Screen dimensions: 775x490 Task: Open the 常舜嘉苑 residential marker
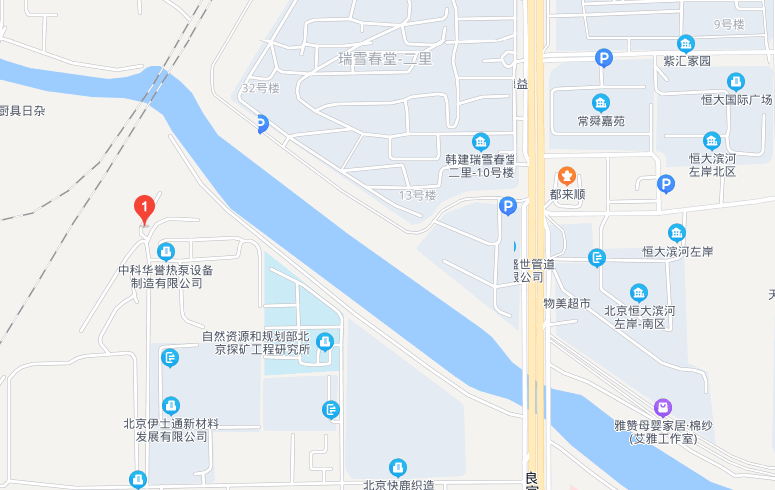tap(600, 103)
